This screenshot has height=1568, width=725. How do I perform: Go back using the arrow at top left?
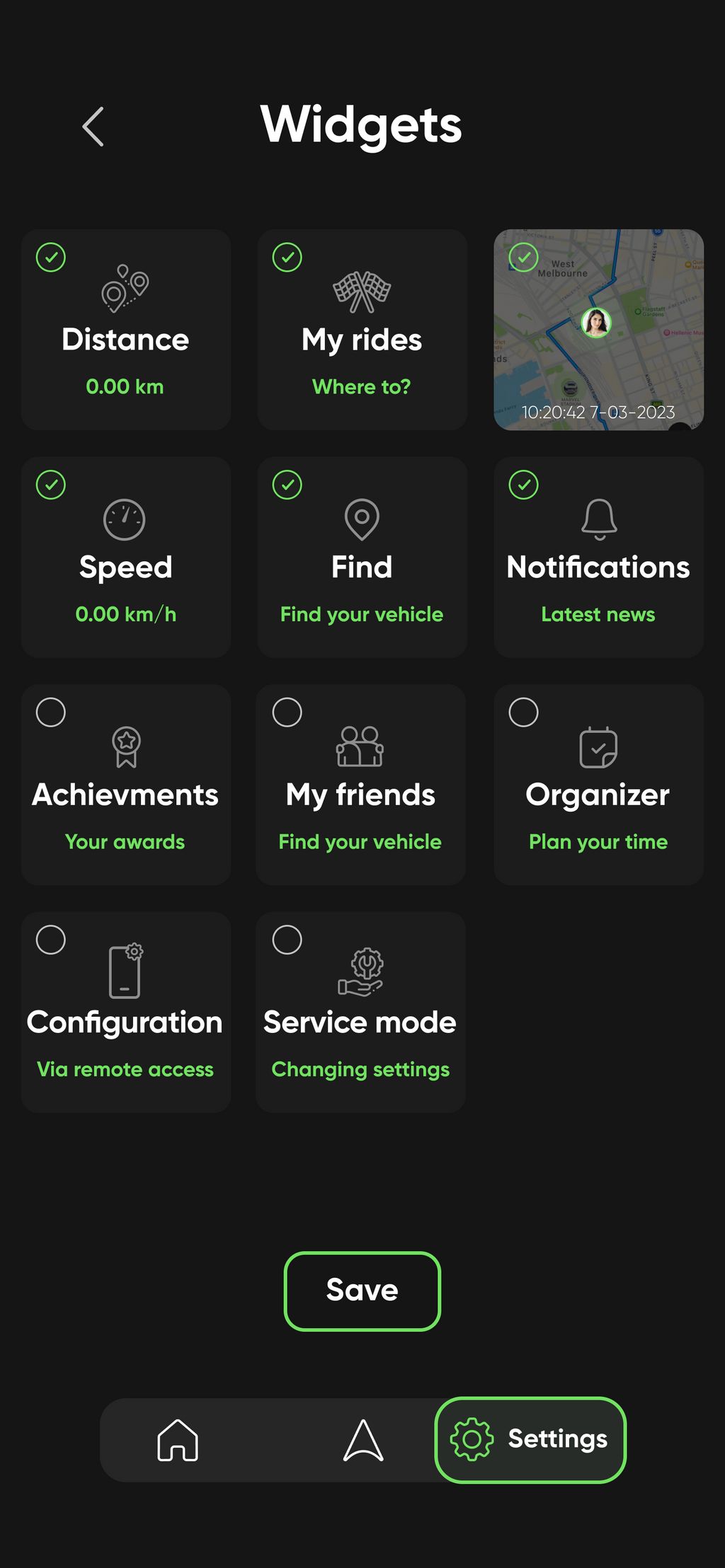pyautogui.click(x=93, y=126)
